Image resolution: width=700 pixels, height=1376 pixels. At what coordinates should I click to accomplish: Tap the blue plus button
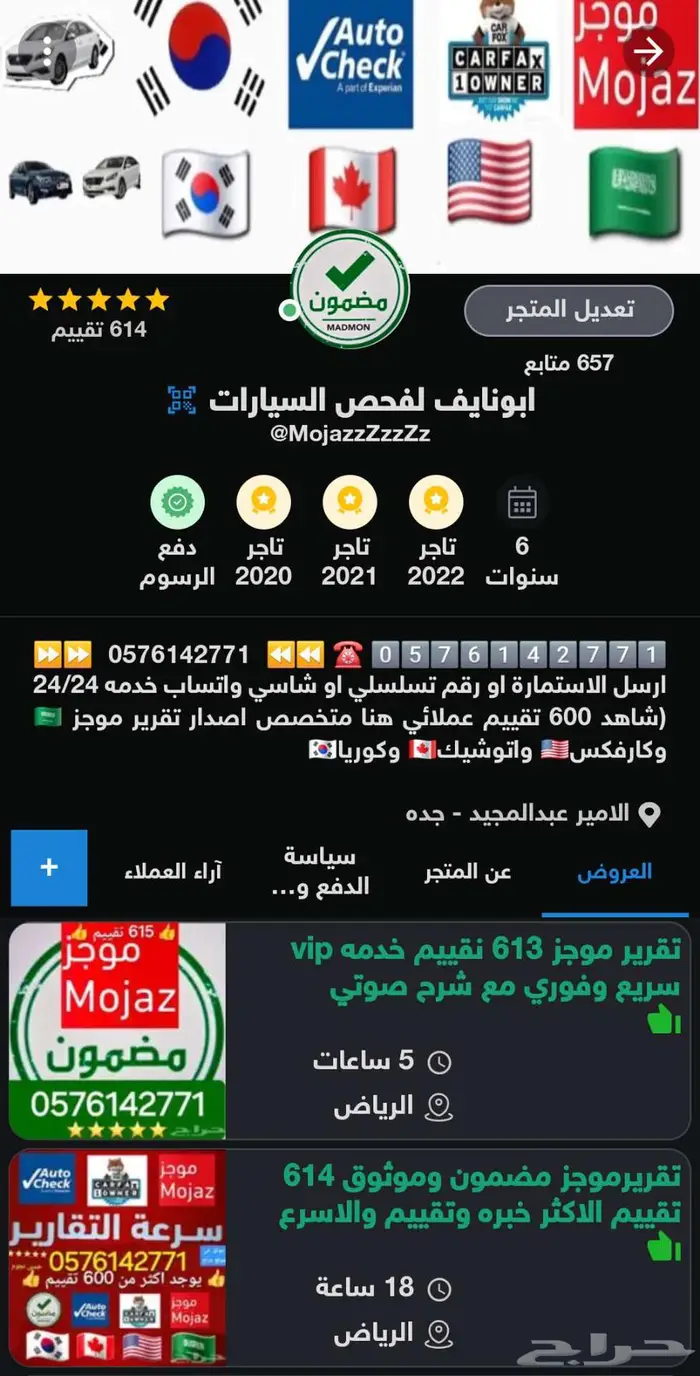click(49, 867)
